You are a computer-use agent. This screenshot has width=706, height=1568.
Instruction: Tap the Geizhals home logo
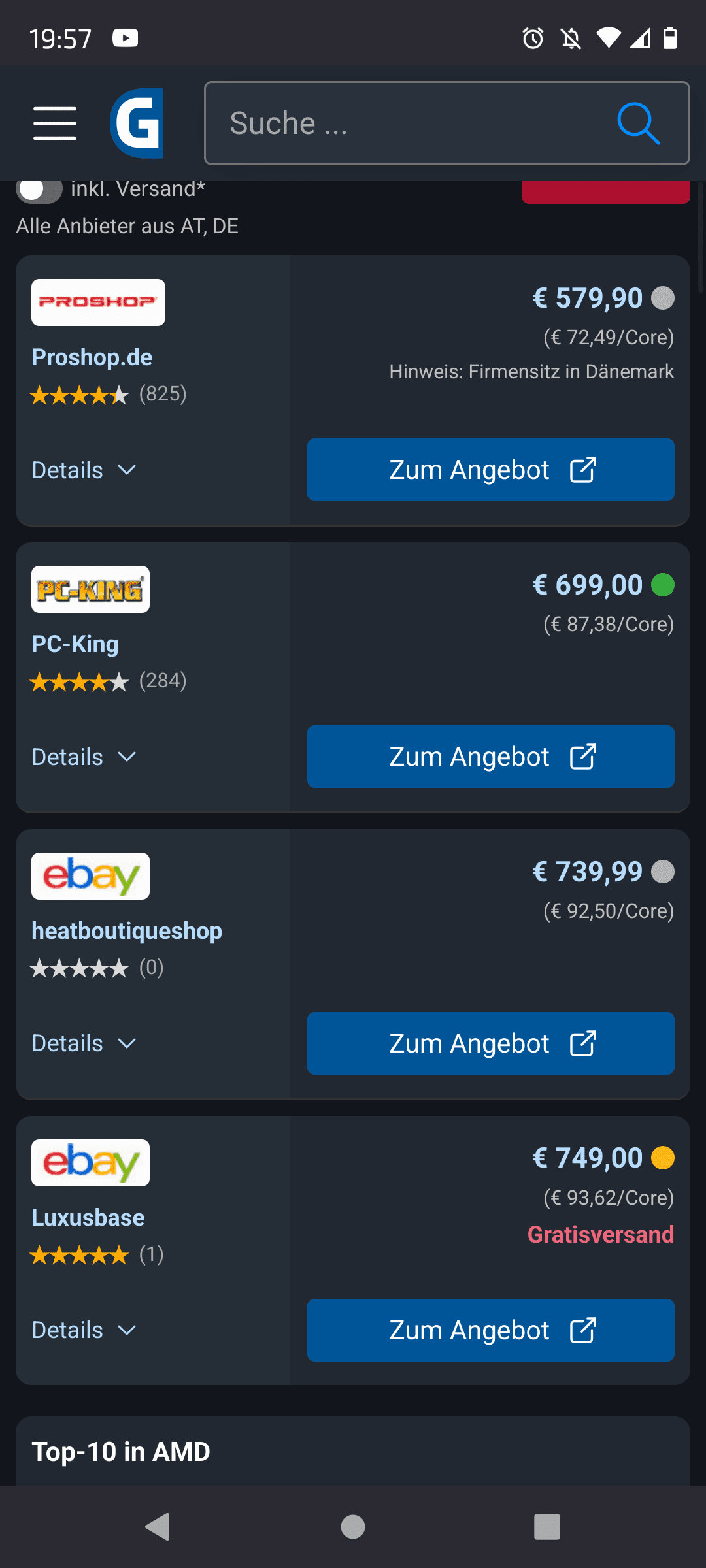click(x=137, y=123)
